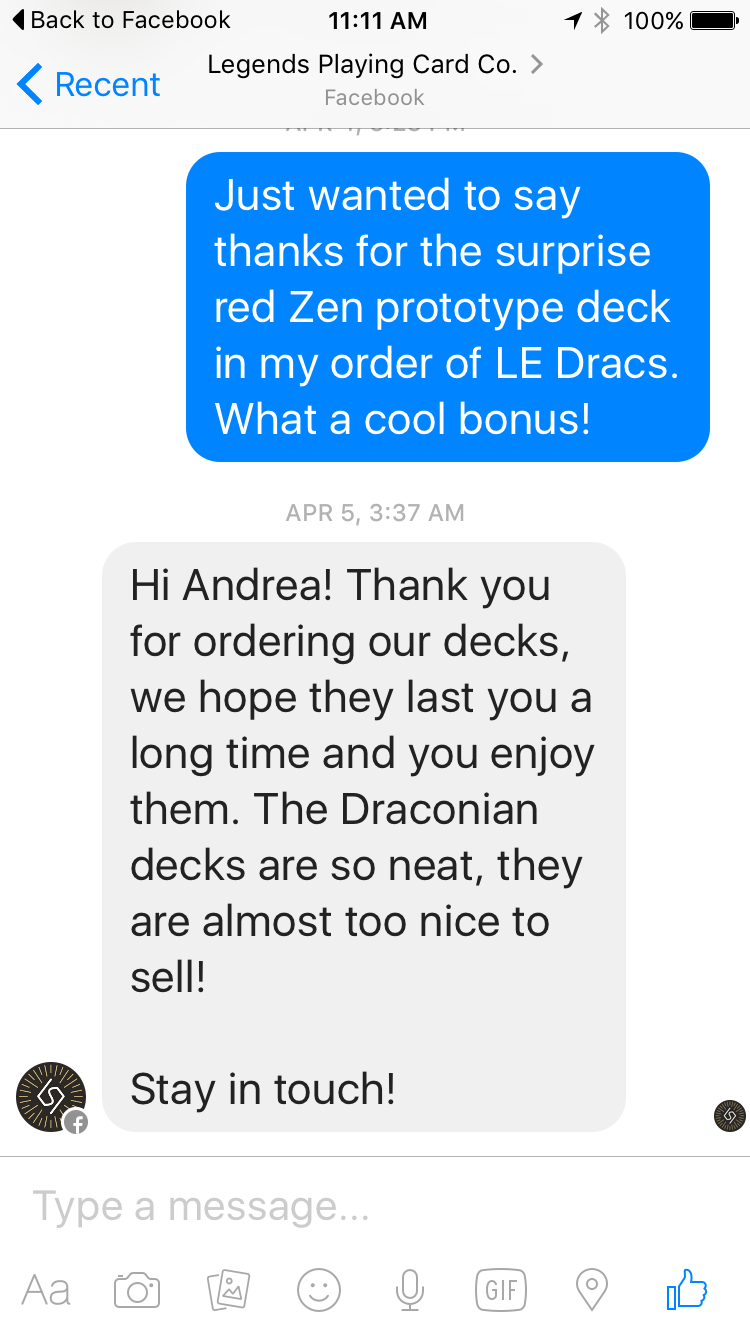Viewport: 750px width, 1334px height.
Task: Open the GIF search
Action: (500, 1290)
